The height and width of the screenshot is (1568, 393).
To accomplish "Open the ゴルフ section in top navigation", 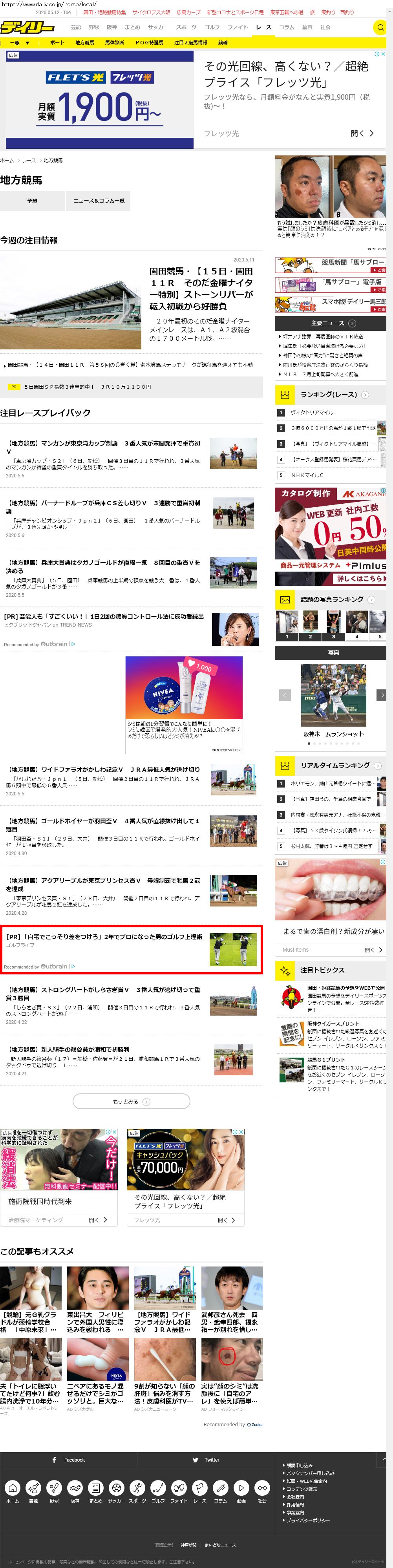I will click(x=212, y=27).
